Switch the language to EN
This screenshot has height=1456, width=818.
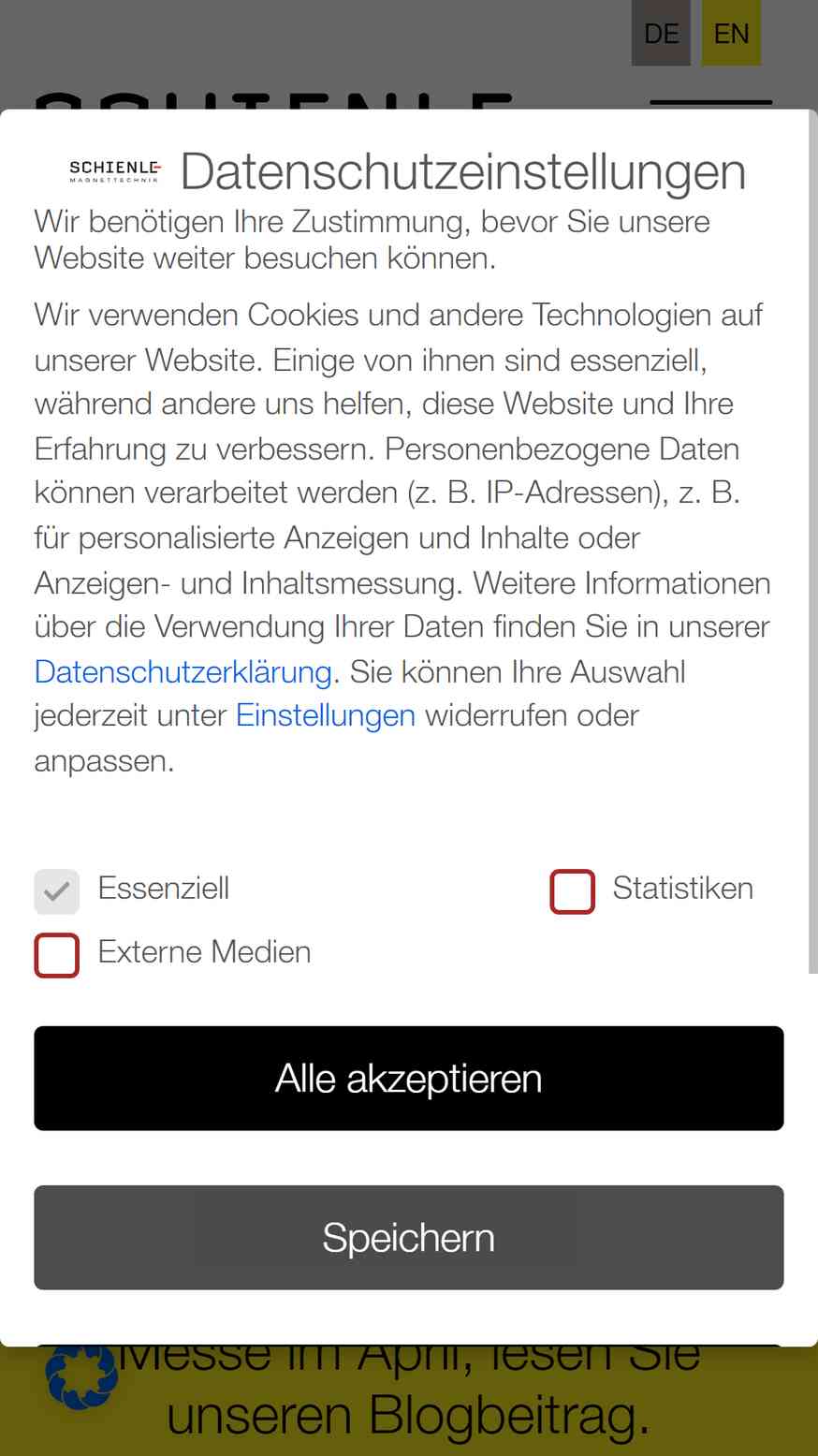(x=731, y=33)
